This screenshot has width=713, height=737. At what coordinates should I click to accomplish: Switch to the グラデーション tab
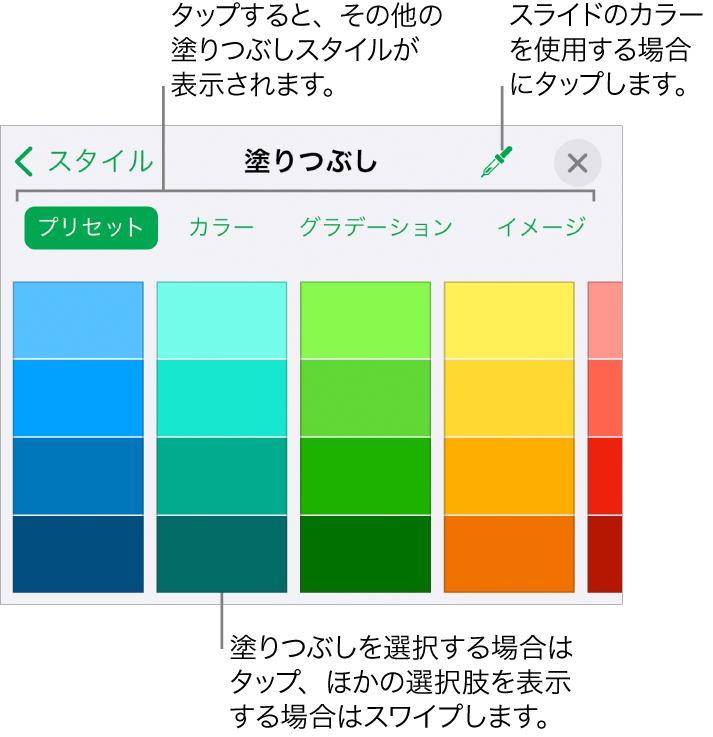pyautogui.click(x=376, y=227)
